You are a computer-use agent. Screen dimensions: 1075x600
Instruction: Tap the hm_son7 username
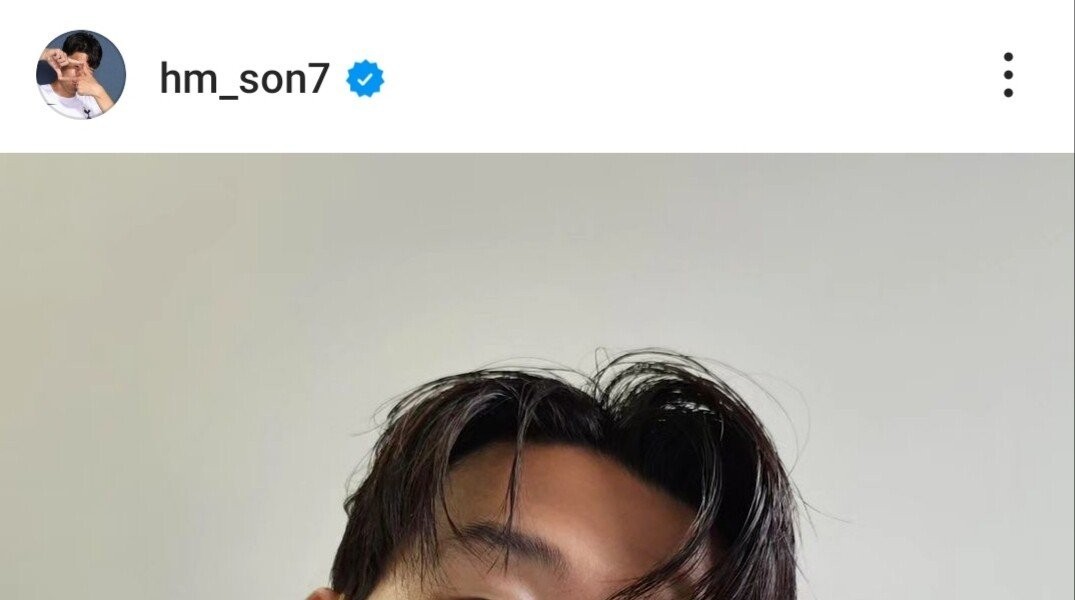pyautogui.click(x=244, y=78)
